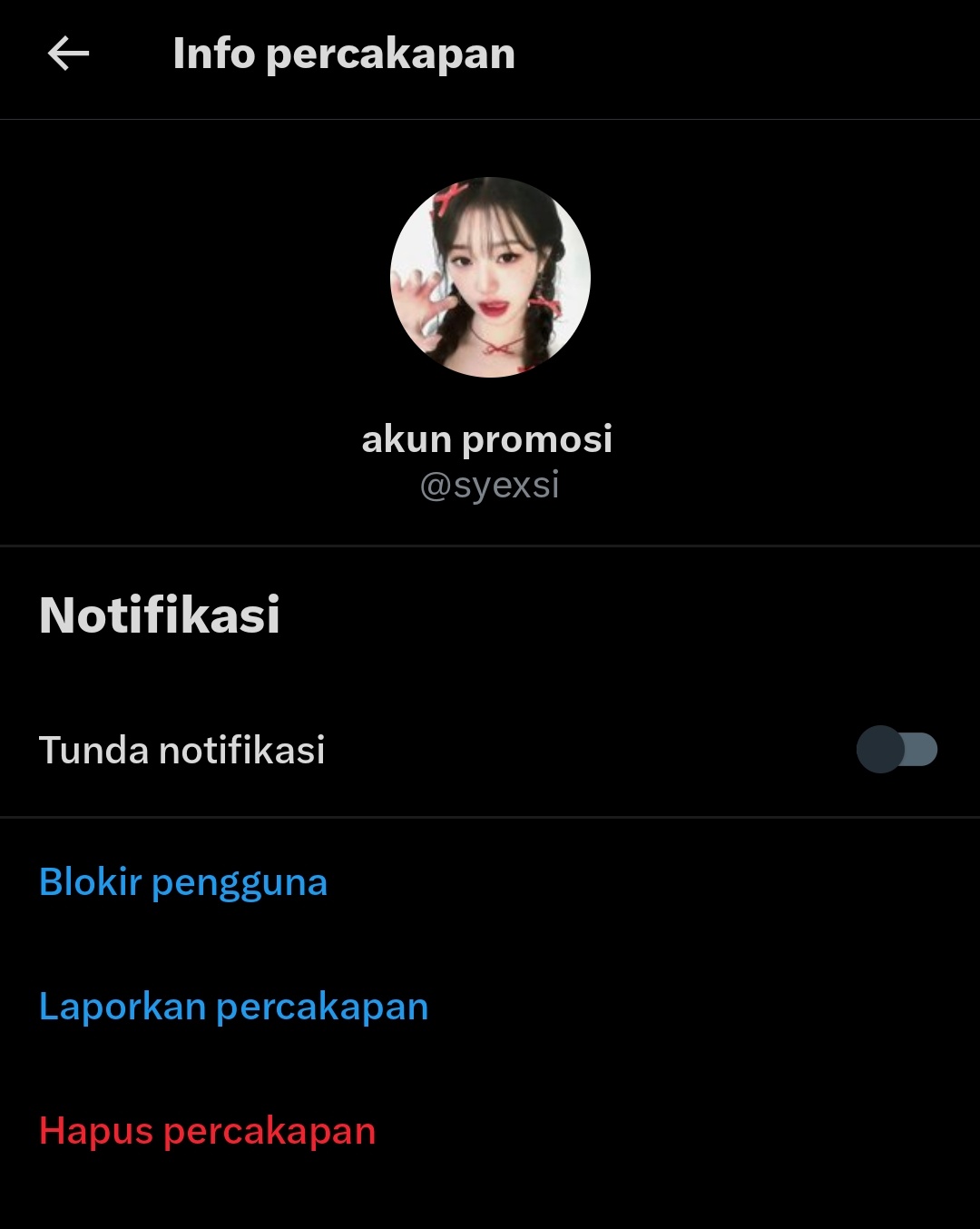Select Laporkan percakapan
980x1229 pixels.
233,1007
